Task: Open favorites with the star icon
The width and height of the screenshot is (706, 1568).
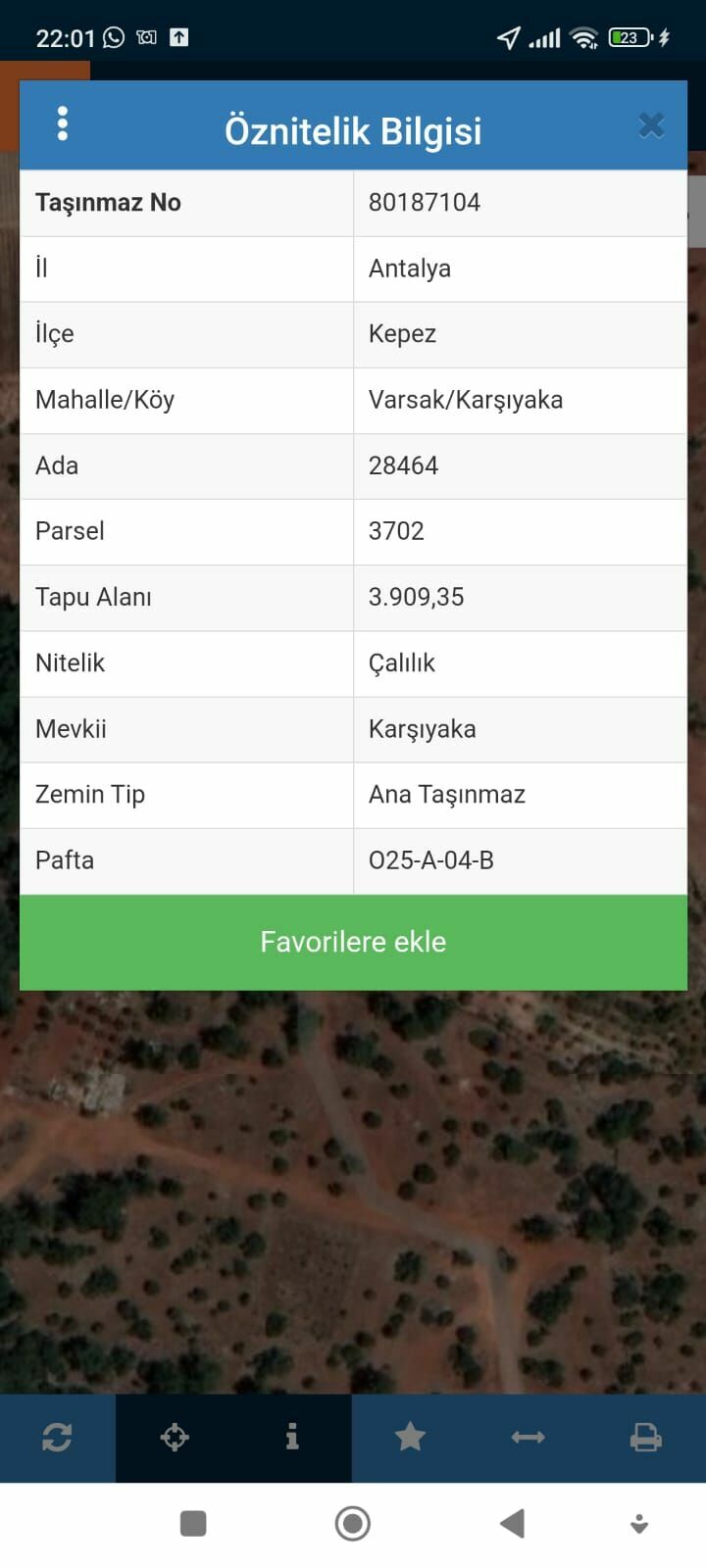Action: (410, 1438)
